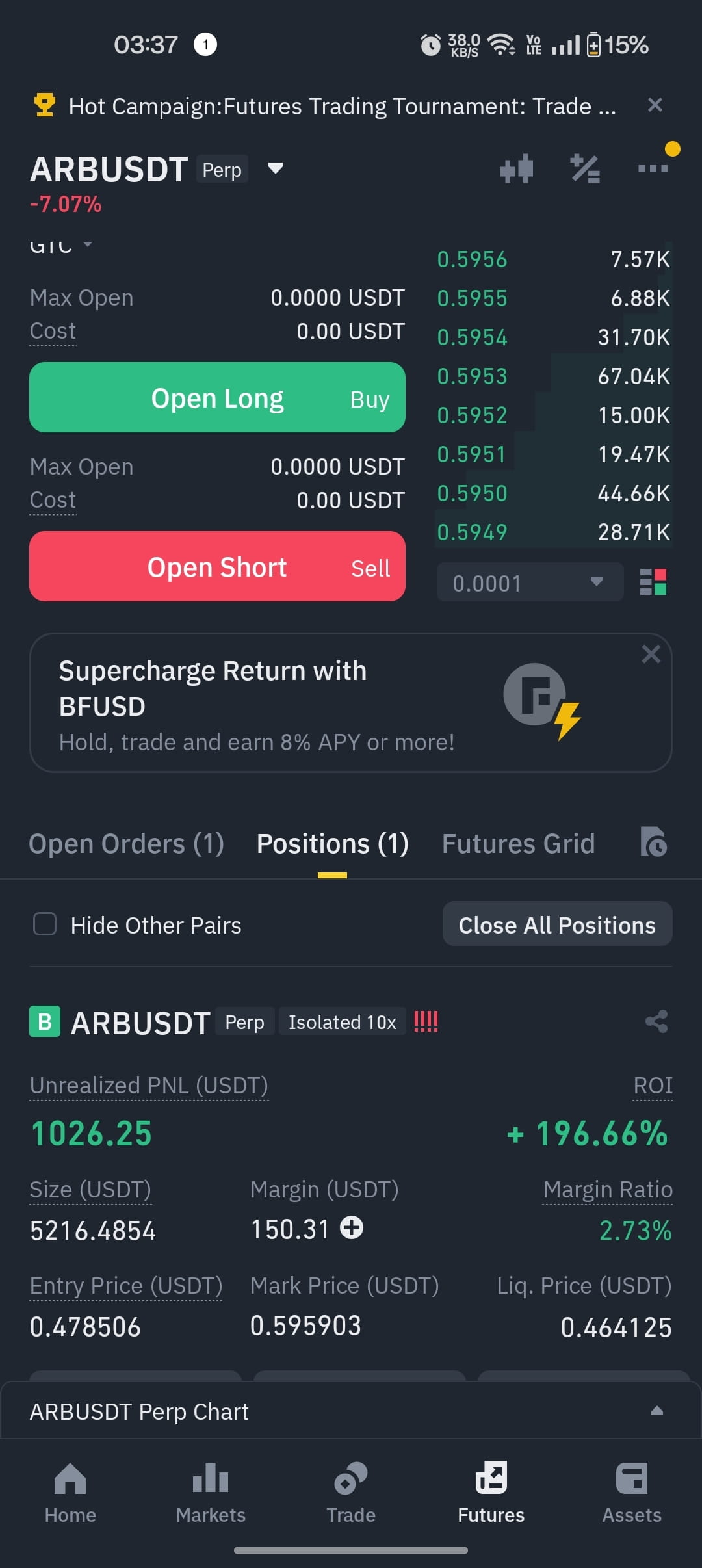Share the ARBUSDT position
The width and height of the screenshot is (702, 1568).
pyautogui.click(x=656, y=1021)
